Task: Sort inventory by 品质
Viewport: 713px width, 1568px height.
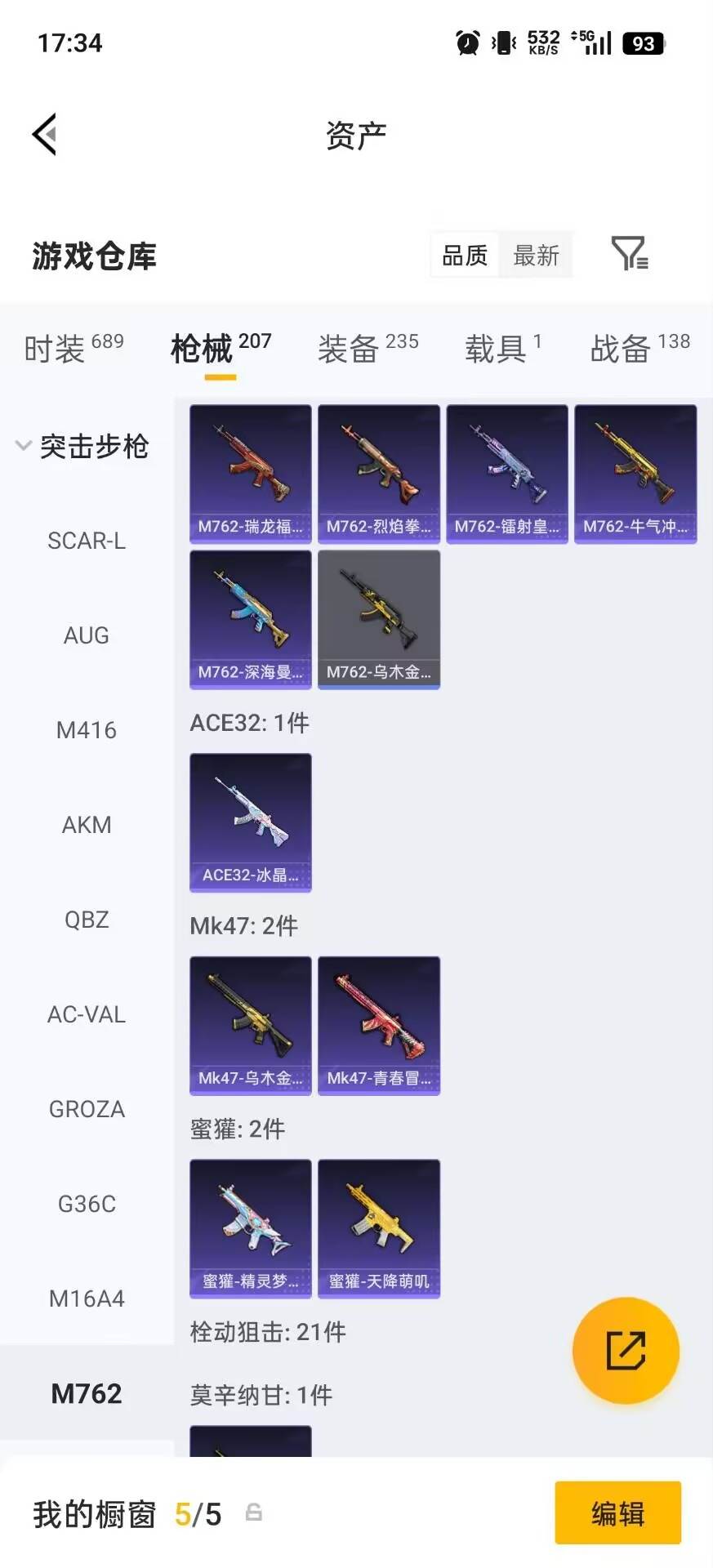Action: pos(463,256)
